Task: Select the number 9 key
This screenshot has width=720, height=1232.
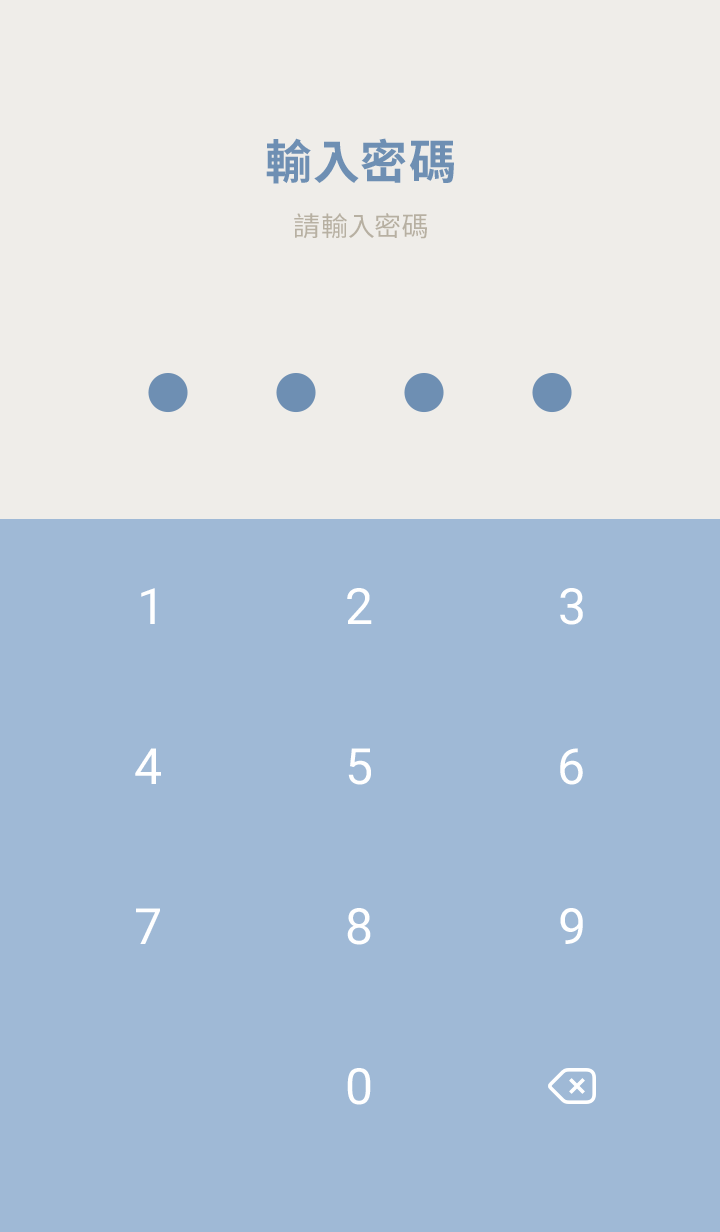Action: point(571,927)
